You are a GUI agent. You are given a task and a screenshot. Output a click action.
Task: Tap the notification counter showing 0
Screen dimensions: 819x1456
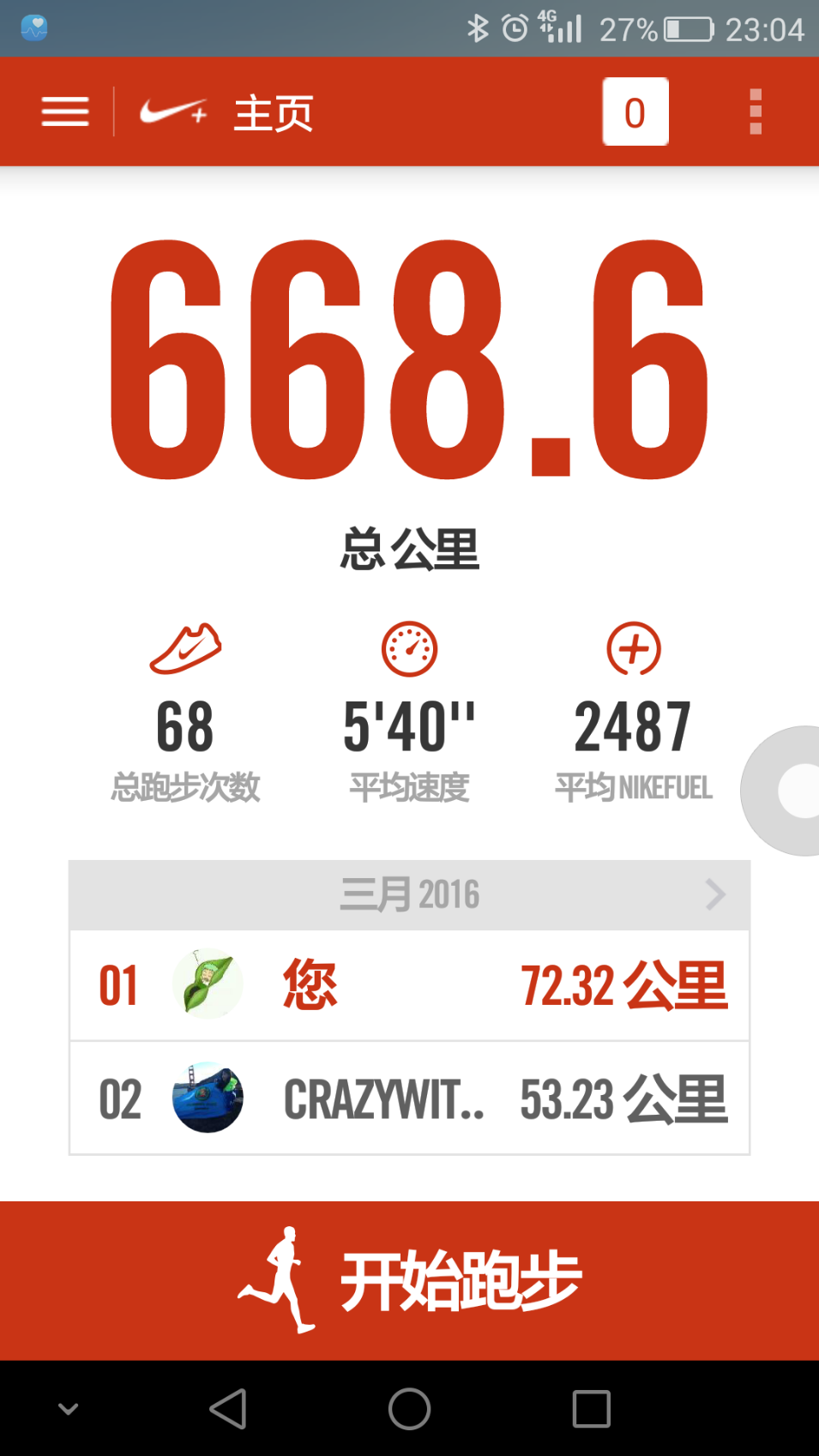635,111
